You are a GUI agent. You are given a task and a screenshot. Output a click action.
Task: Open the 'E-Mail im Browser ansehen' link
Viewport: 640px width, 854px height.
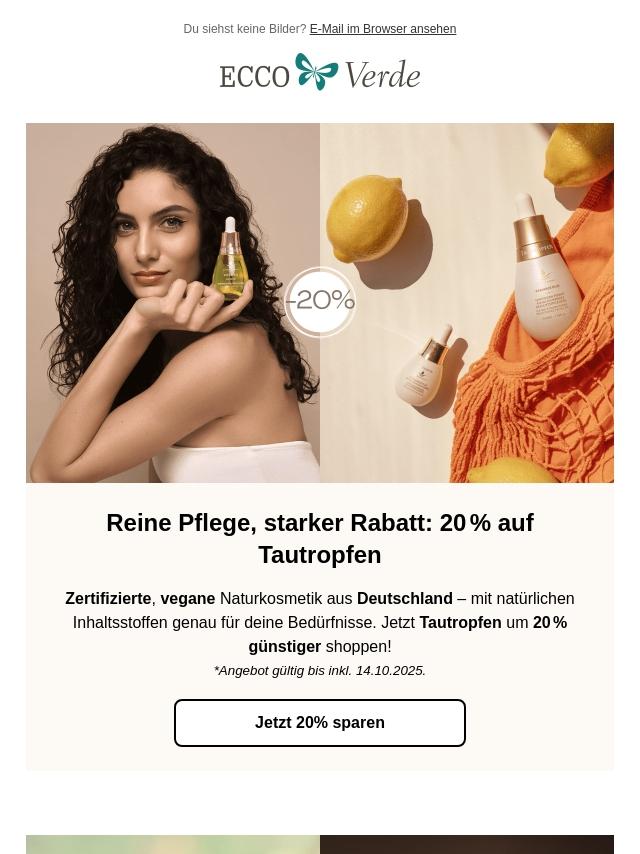382,29
